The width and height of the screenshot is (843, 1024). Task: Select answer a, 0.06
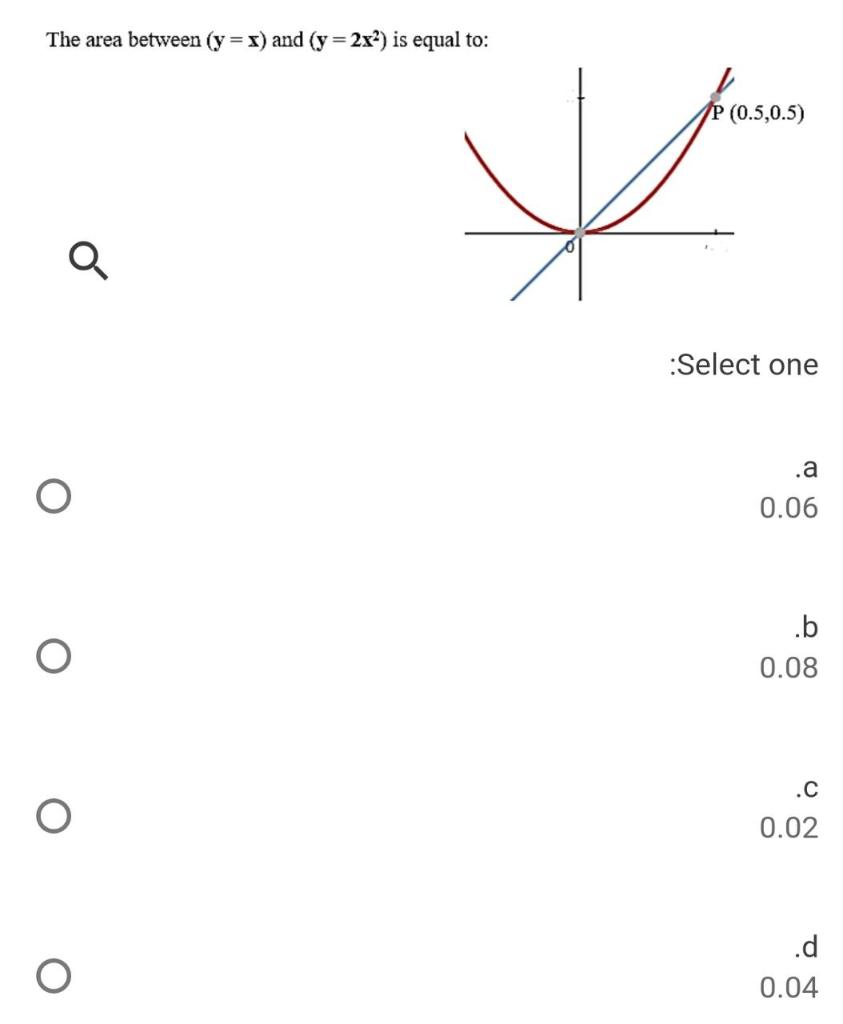pyautogui.click(x=55, y=496)
